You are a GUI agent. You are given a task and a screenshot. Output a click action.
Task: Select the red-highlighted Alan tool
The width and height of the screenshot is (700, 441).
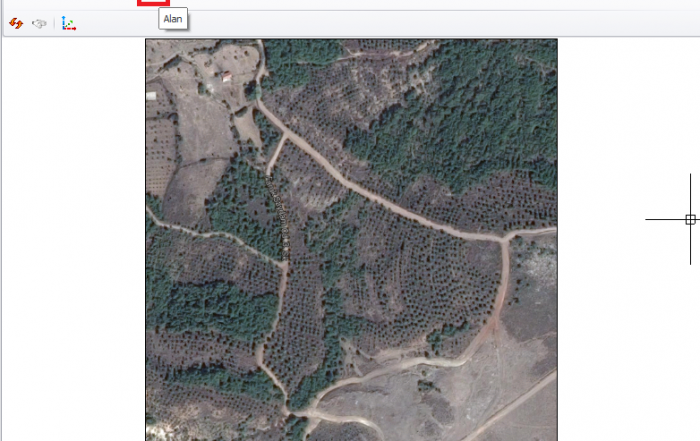tap(153, 3)
